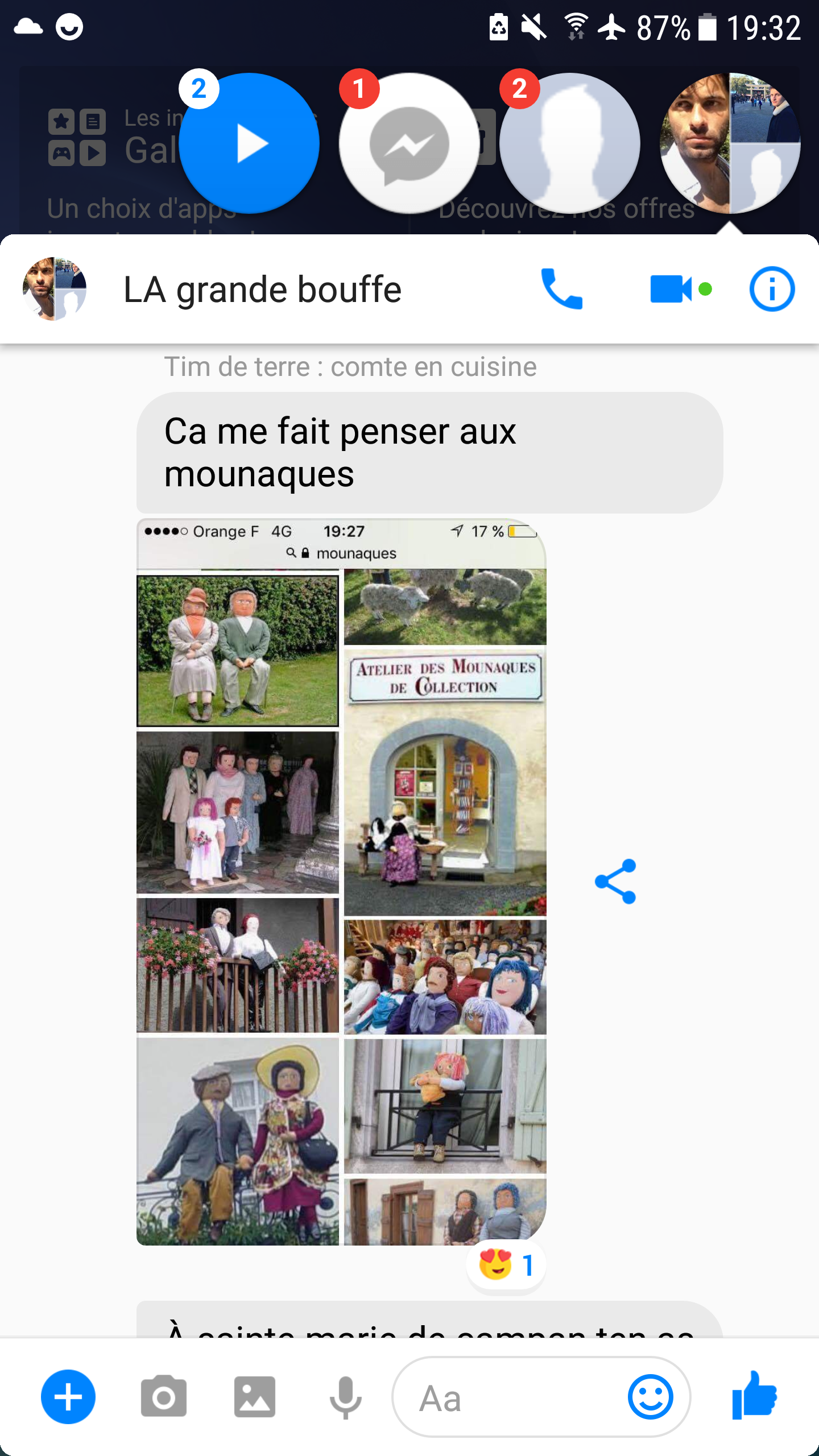Send a thumbs-up like
The image size is (819, 1456).
(754, 1396)
